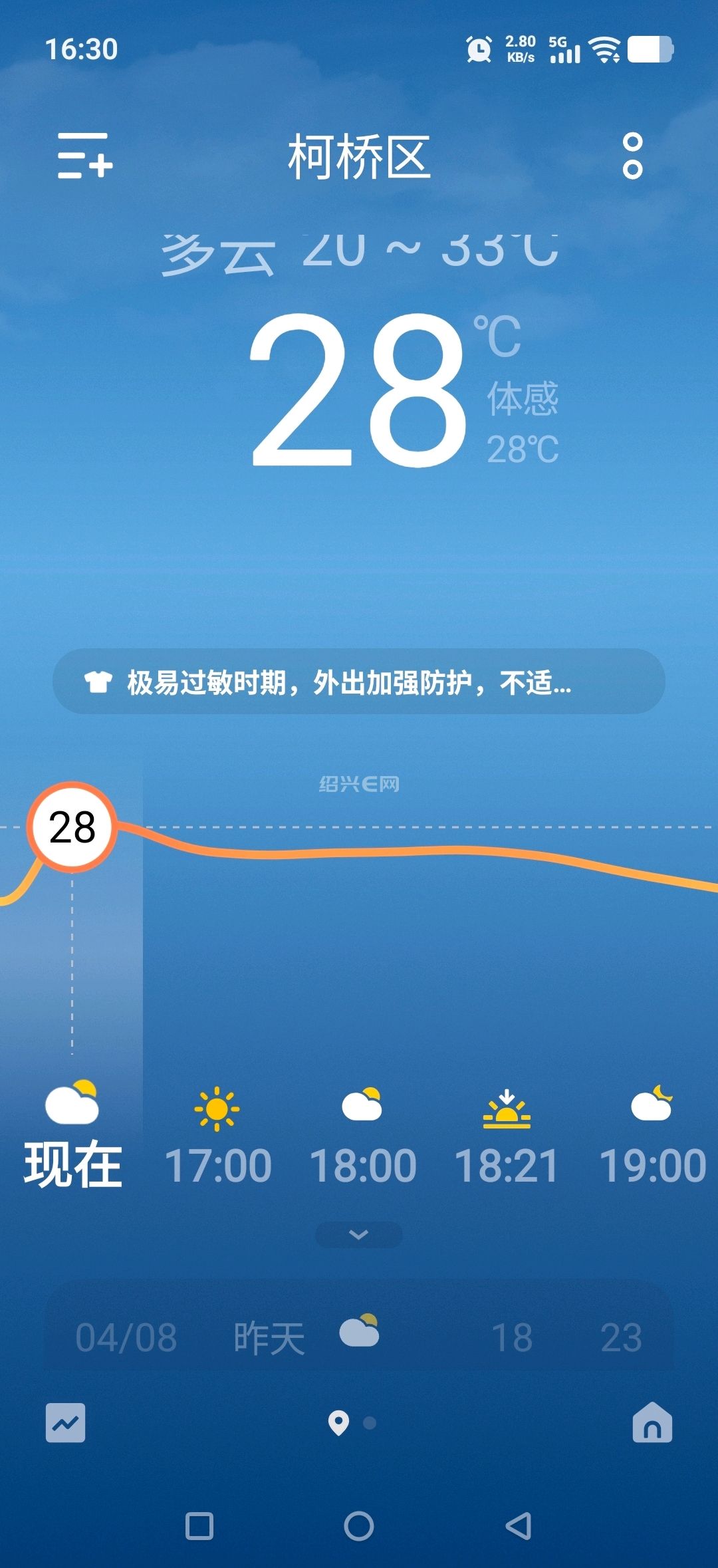The image size is (718, 1568).
Task: Open the two-dot overflow menu
Action: coord(632,156)
